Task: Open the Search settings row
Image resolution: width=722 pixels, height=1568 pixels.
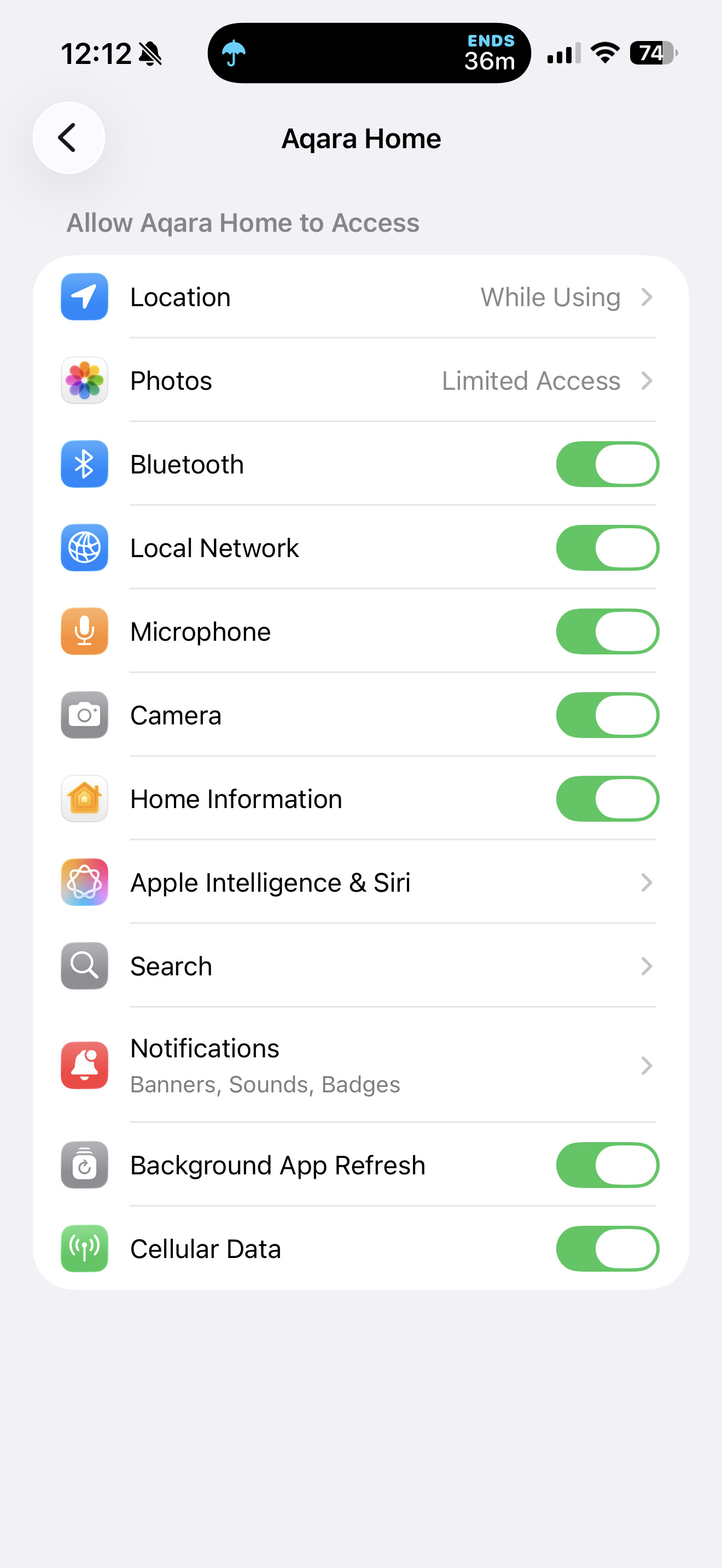Action: (x=360, y=966)
